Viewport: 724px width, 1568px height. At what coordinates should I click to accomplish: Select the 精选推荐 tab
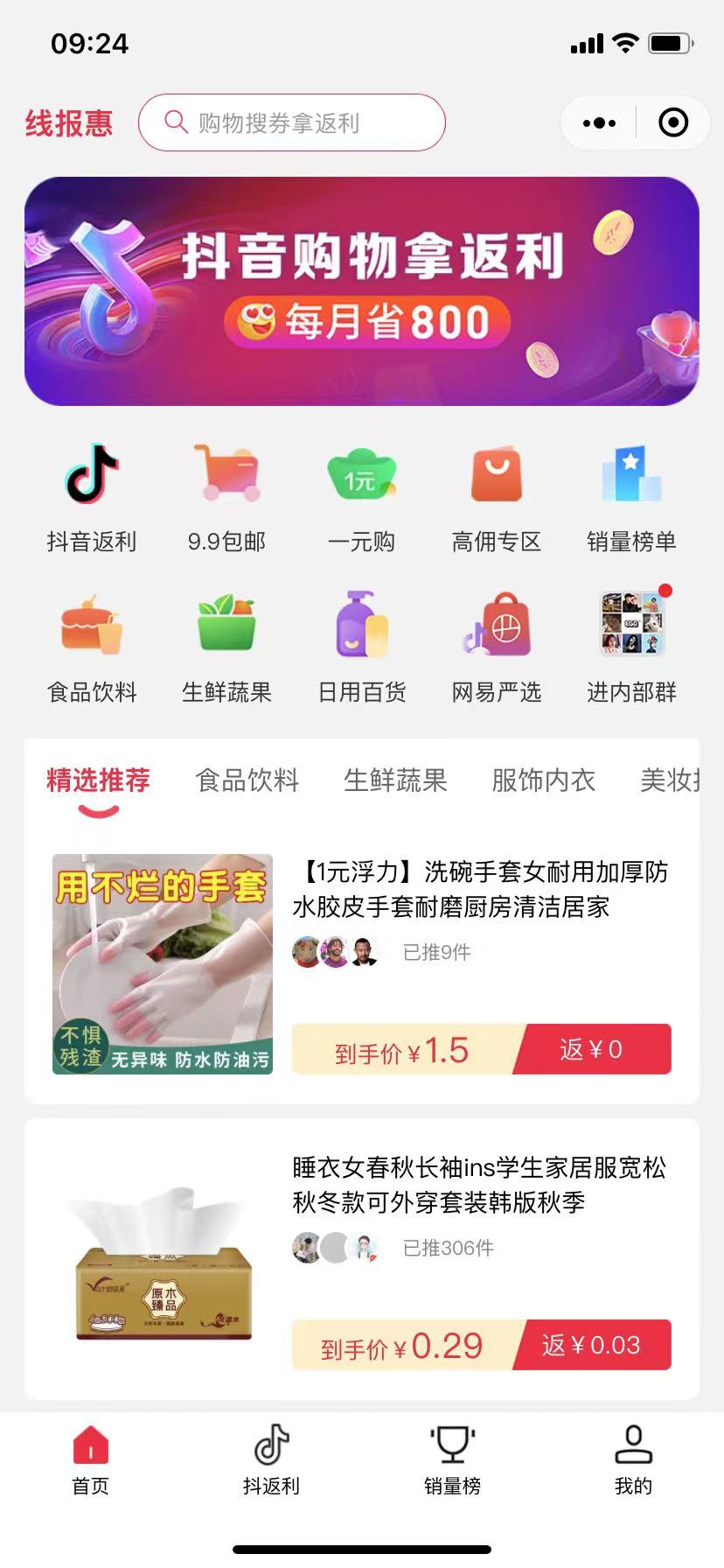98,780
